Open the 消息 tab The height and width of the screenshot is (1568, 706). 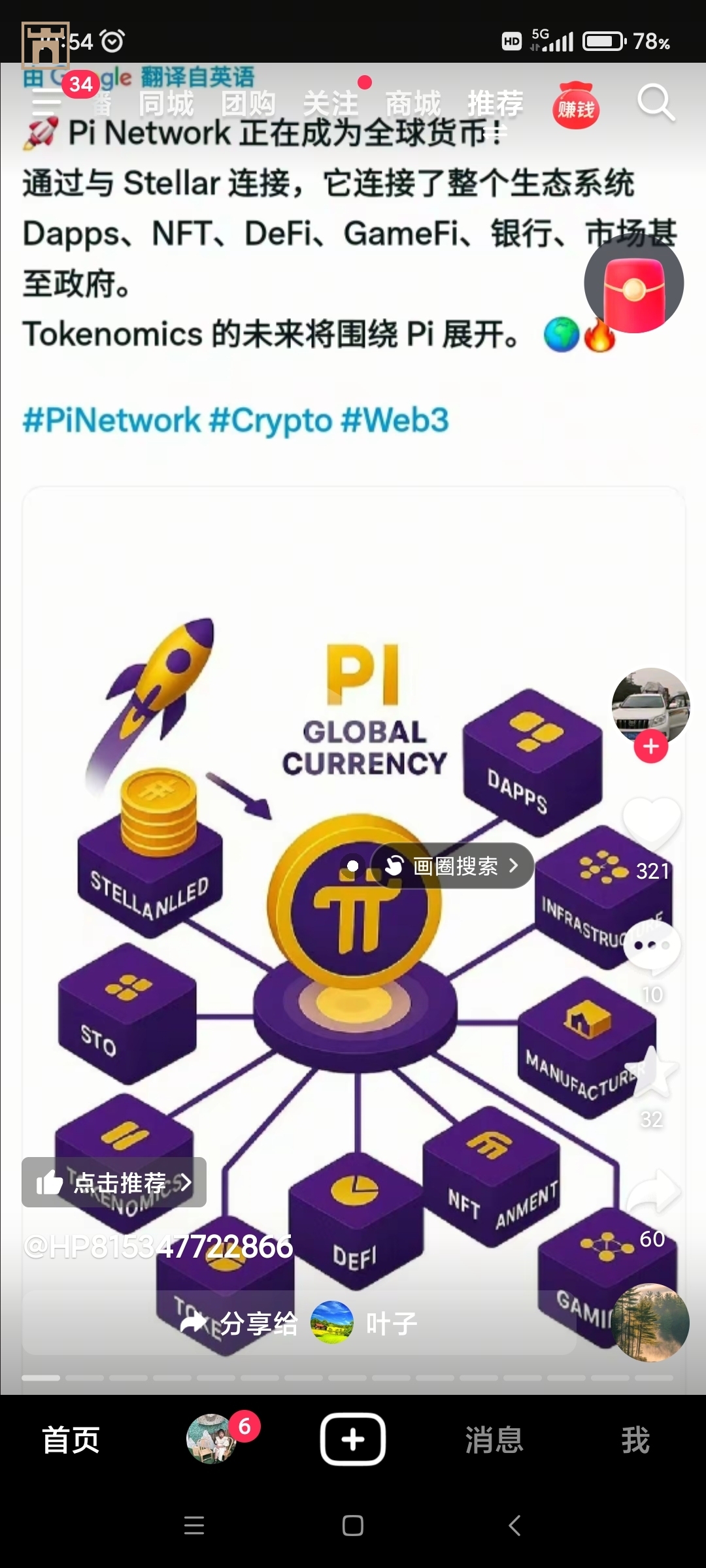(494, 1440)
